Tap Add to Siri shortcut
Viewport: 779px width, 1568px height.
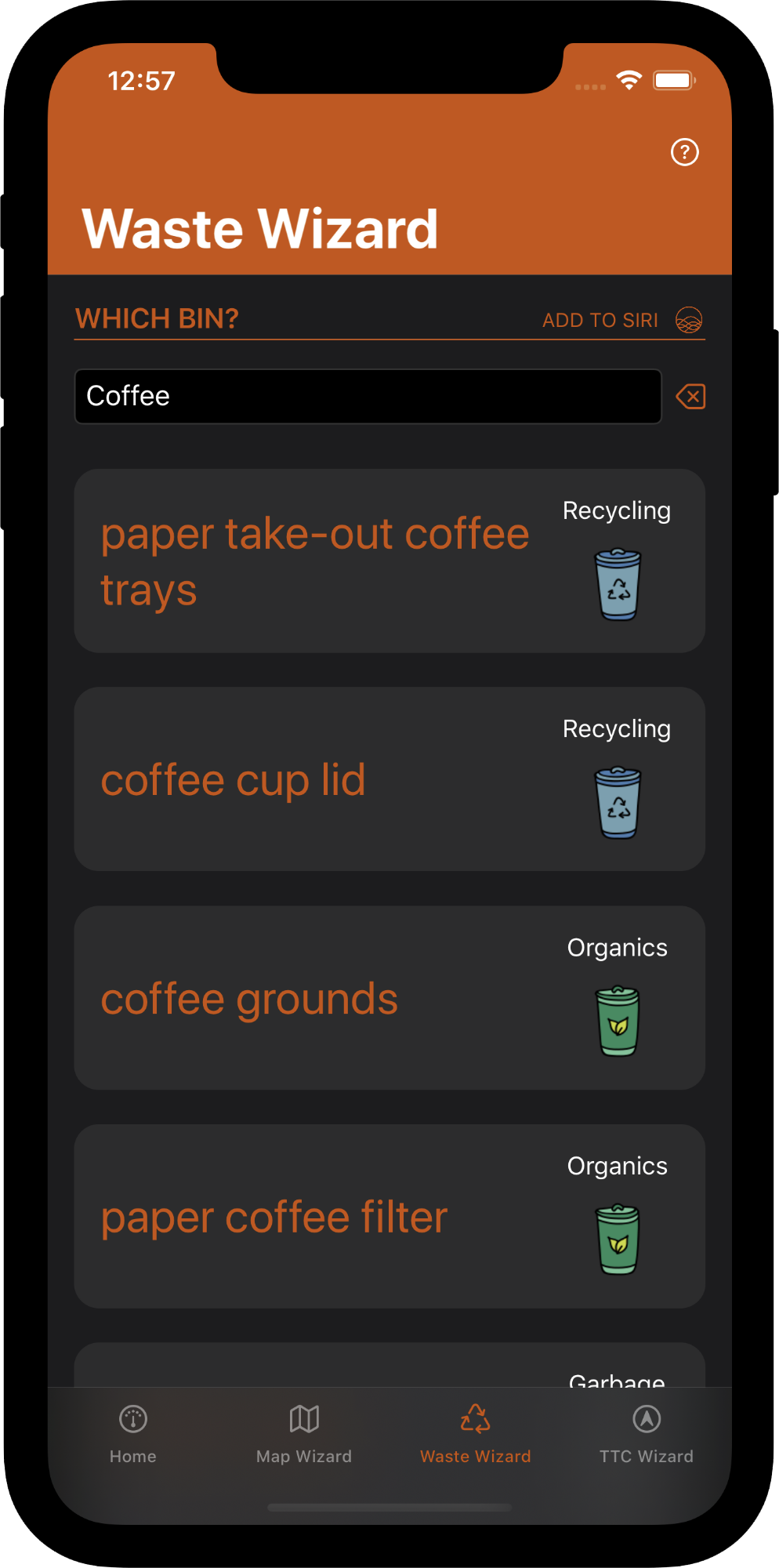621,320
